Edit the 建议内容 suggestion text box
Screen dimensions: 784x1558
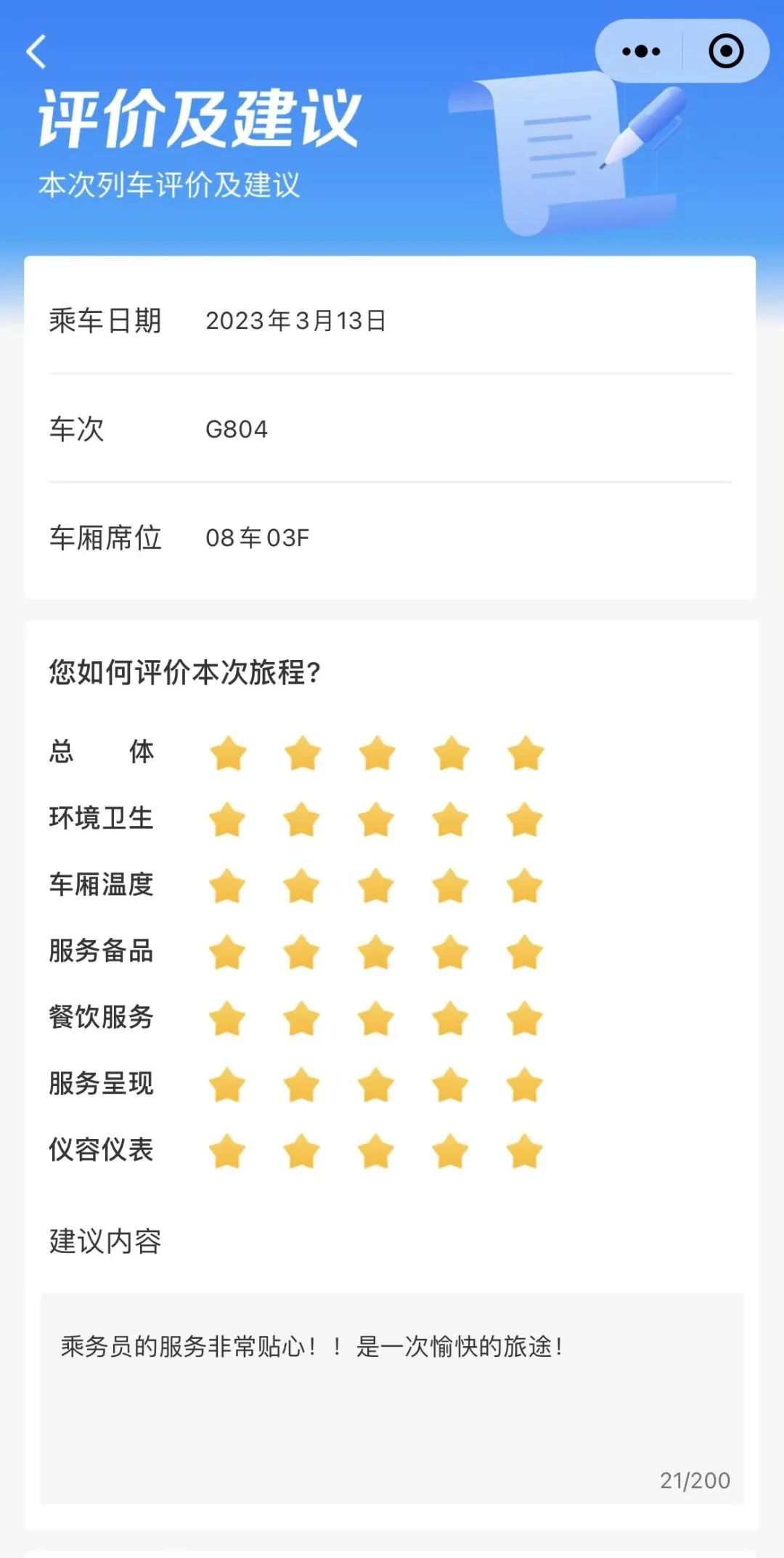[x=392, y=1398]
